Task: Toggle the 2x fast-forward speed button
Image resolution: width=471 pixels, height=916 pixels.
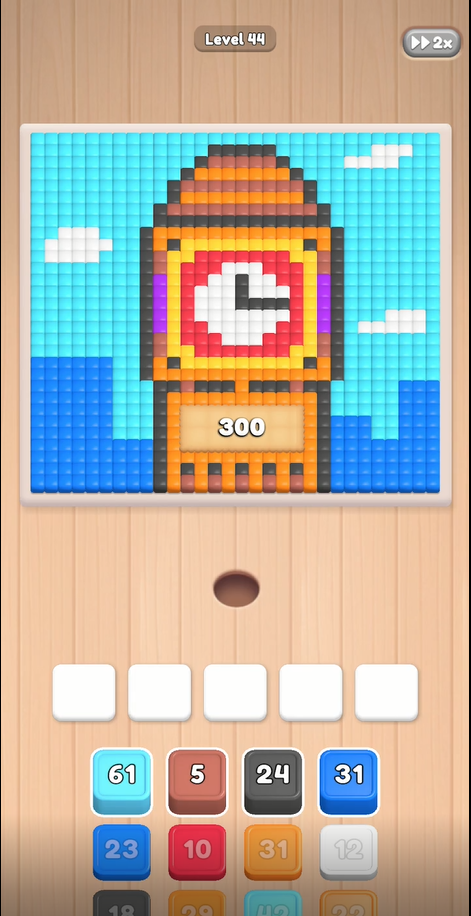Action: point(432,43)
